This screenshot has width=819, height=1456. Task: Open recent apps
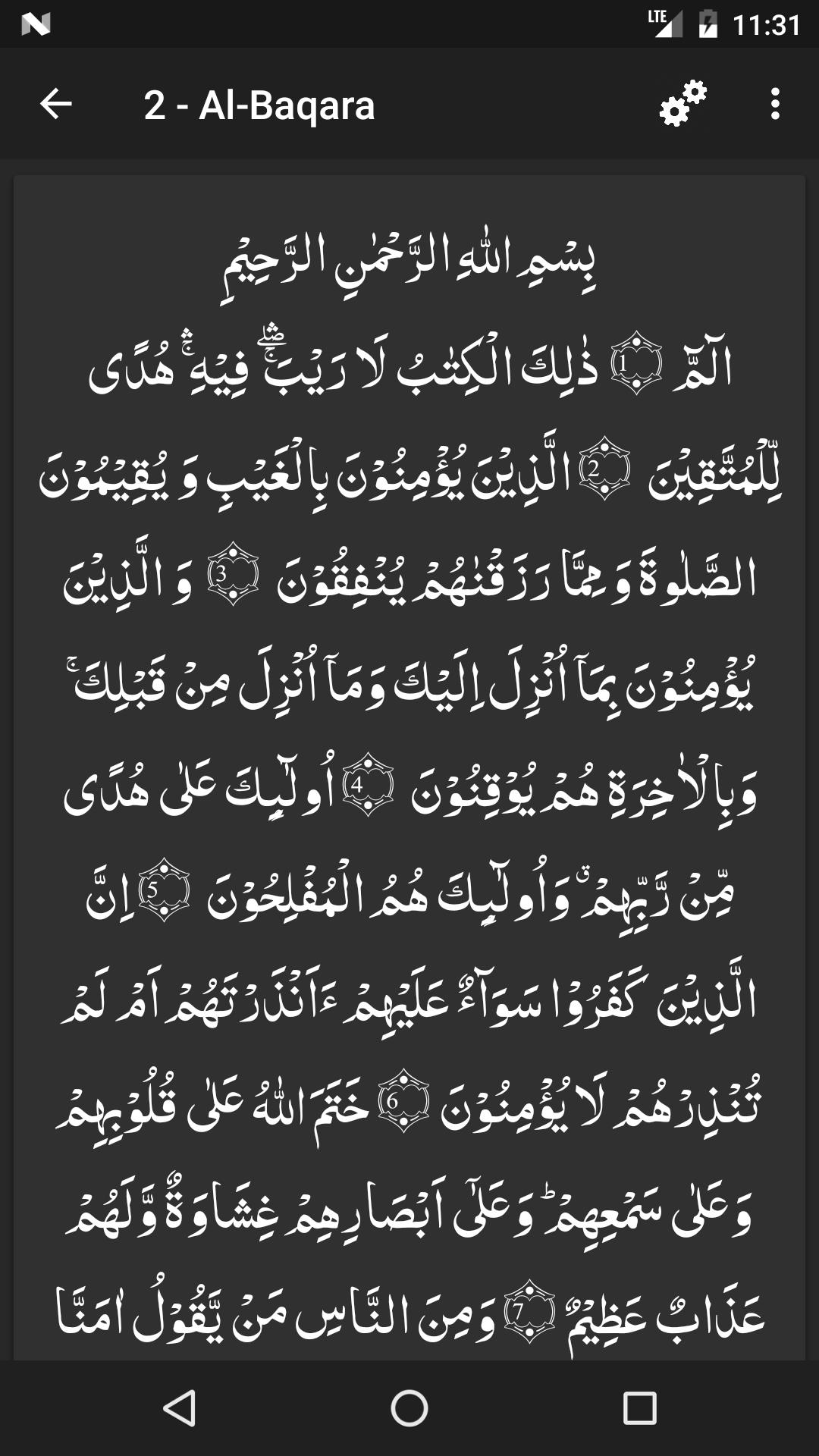coord(639,1408)
